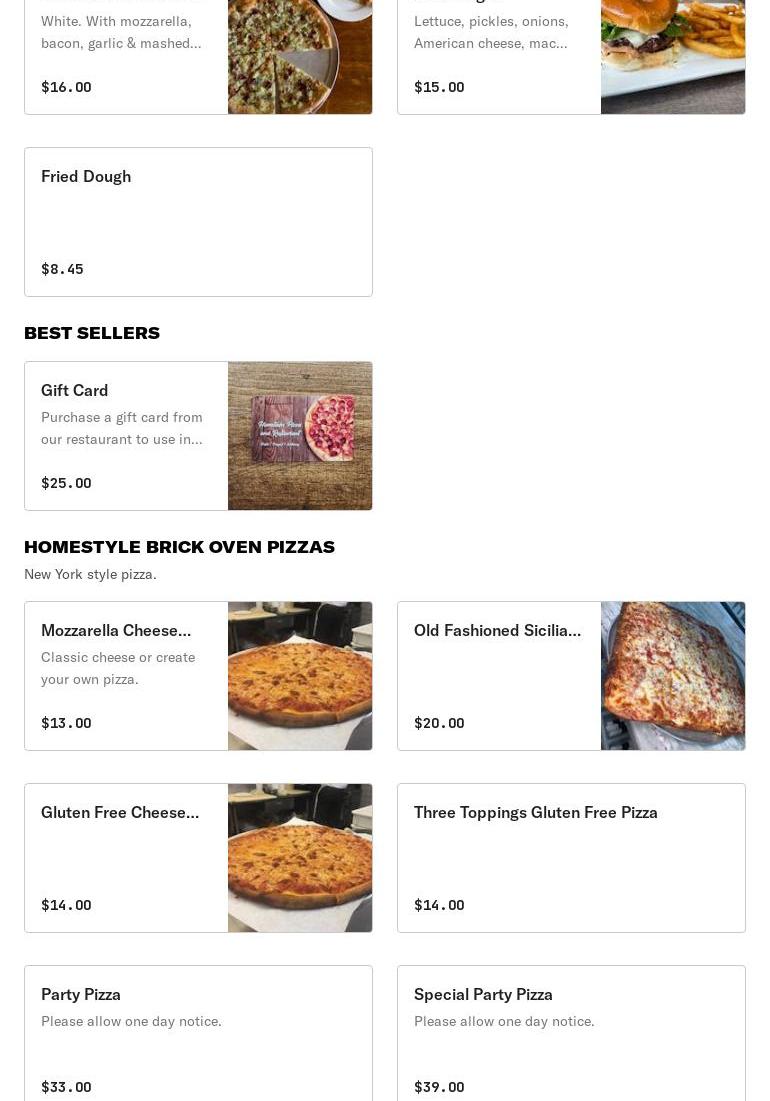770x1101 pixels.
Task: Open the Fried Dough item
Action: coord(198,222)
